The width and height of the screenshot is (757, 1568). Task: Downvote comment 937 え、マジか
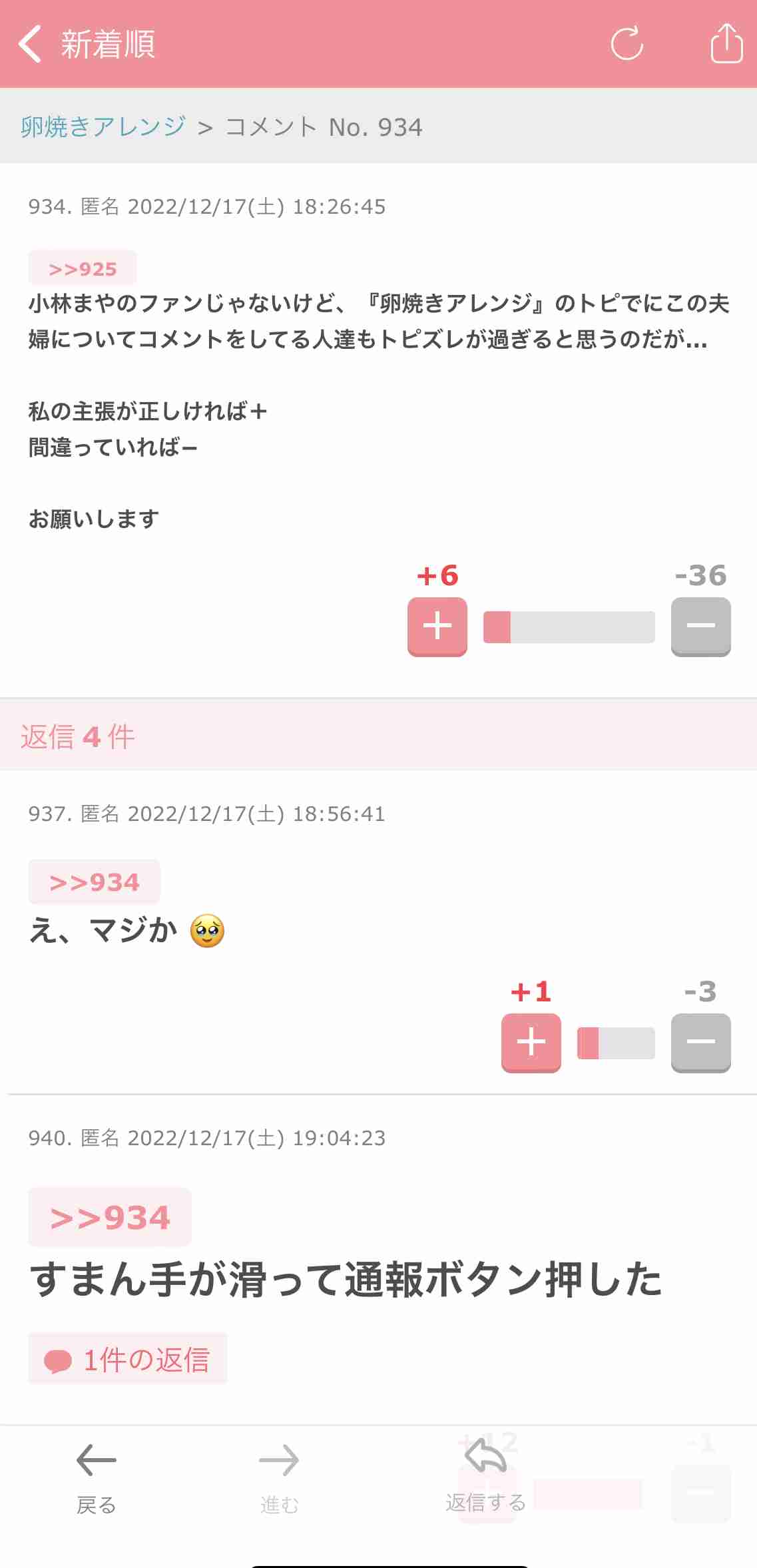tap(701, 1043)
